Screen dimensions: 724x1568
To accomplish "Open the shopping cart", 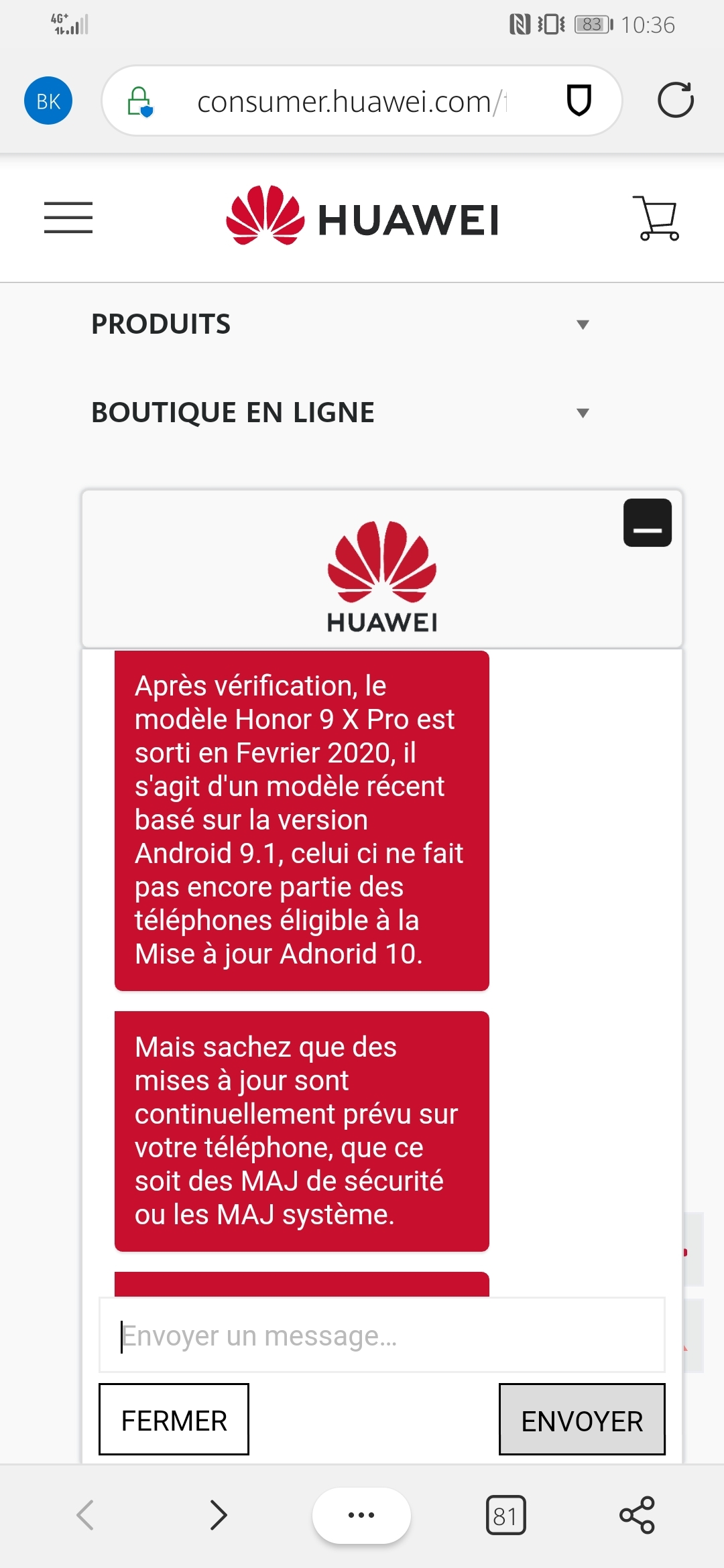I will point(657,218).
